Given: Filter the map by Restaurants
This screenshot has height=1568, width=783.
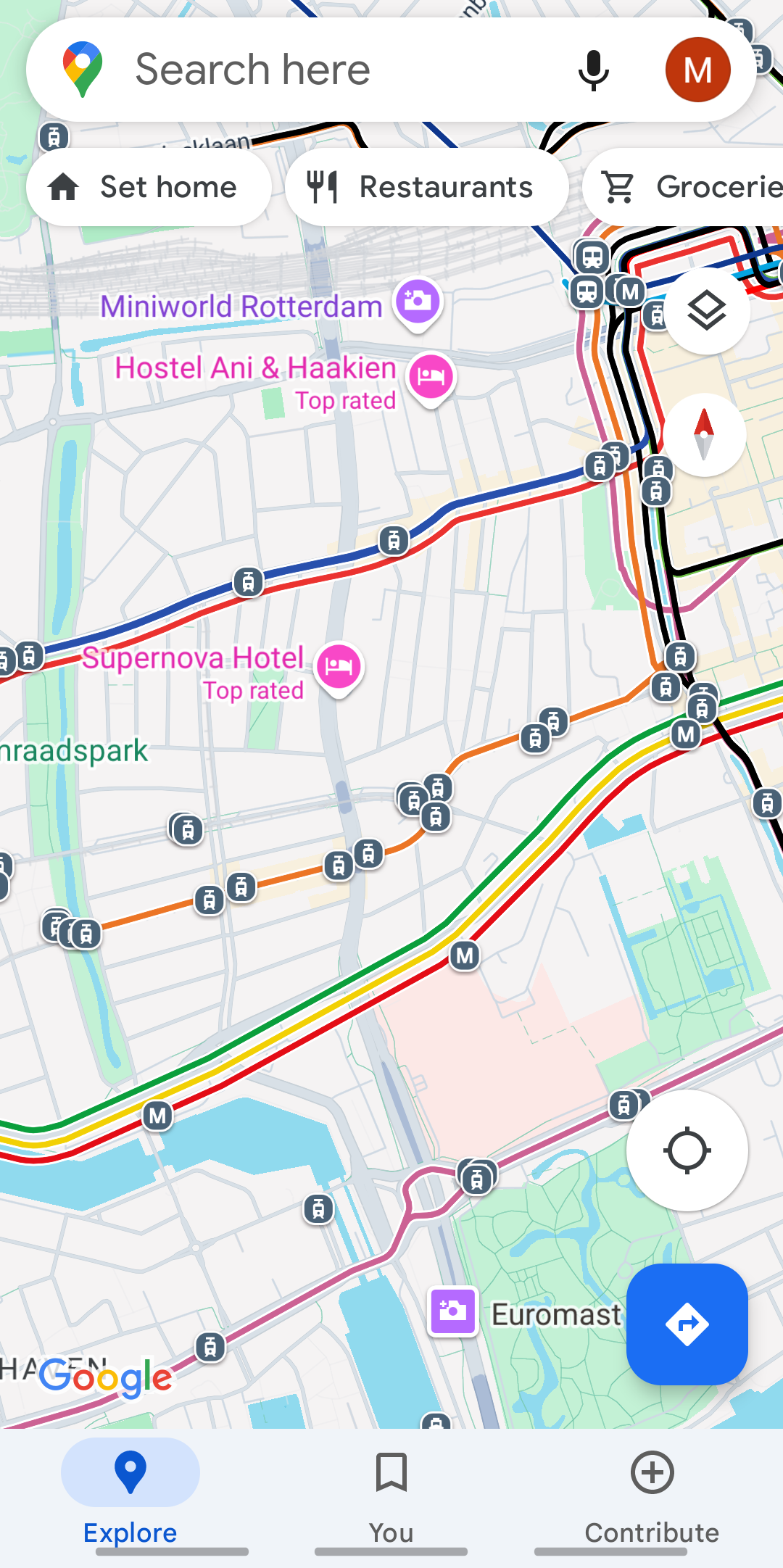Looking at the screenshot, I should click(x=426, y=187).
